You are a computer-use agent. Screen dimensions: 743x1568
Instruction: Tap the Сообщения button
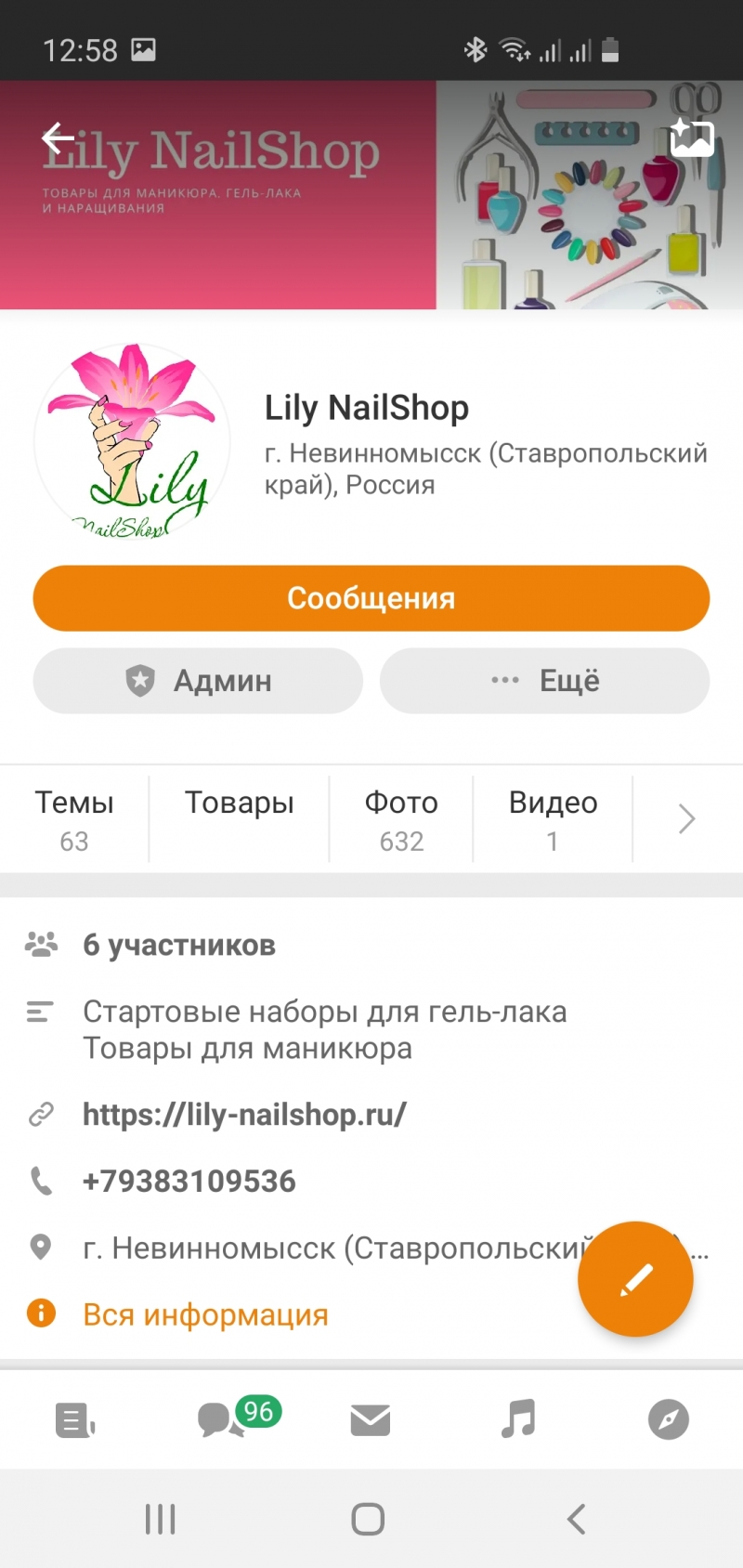pos(371,598)
